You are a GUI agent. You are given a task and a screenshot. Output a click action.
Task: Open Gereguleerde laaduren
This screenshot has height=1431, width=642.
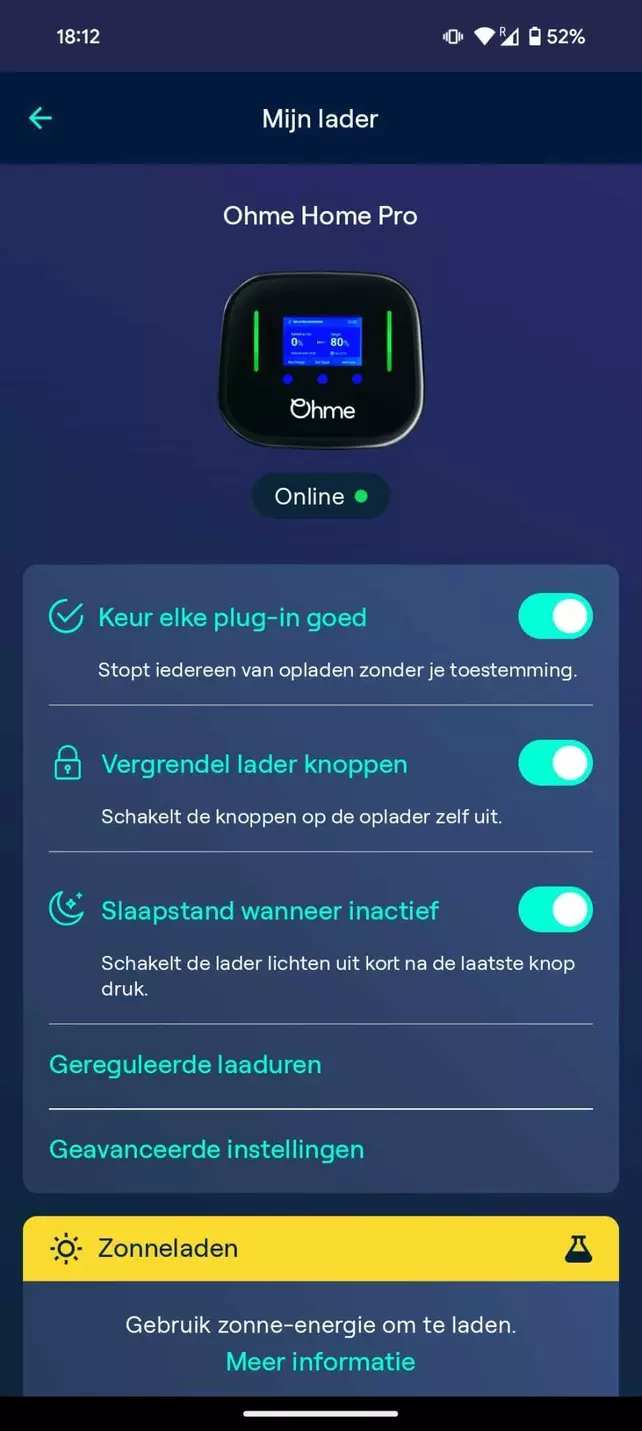pyautogui.click(x=186, y=1064)
